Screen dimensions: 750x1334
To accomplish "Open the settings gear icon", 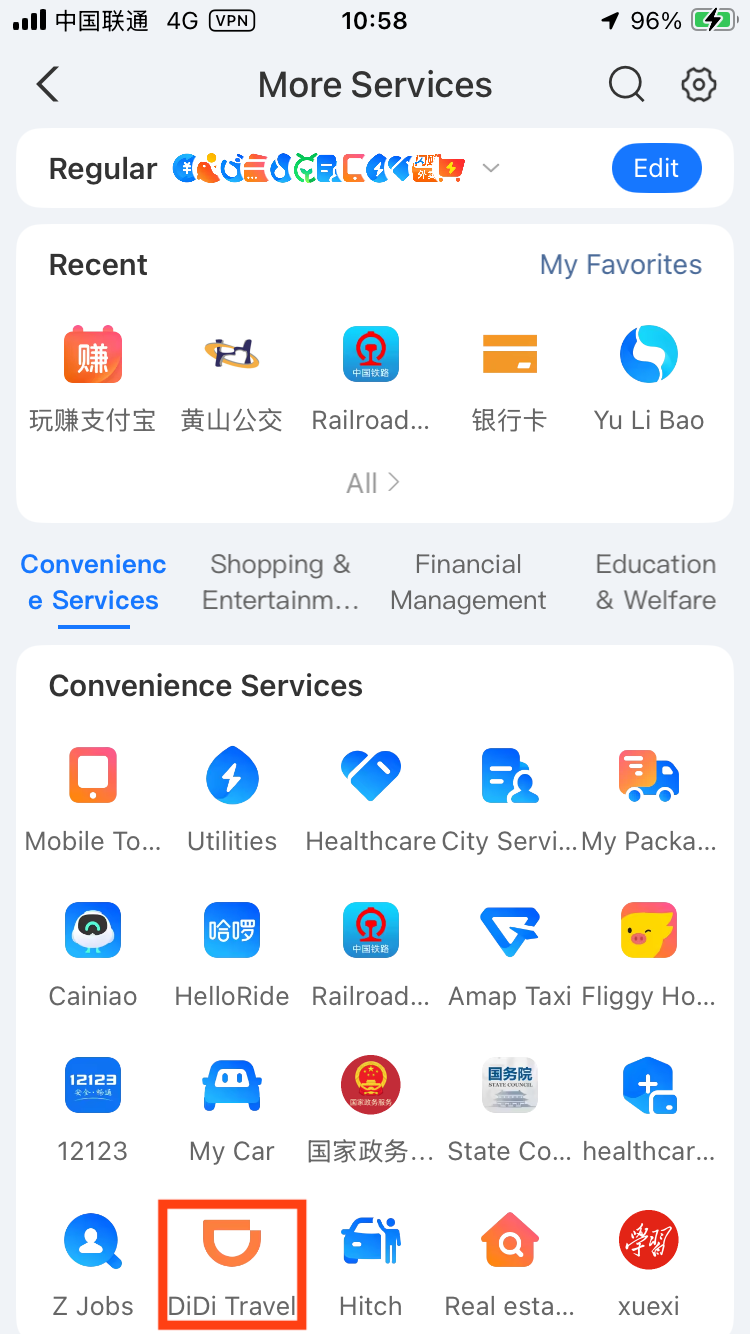I will coord(699,85).
